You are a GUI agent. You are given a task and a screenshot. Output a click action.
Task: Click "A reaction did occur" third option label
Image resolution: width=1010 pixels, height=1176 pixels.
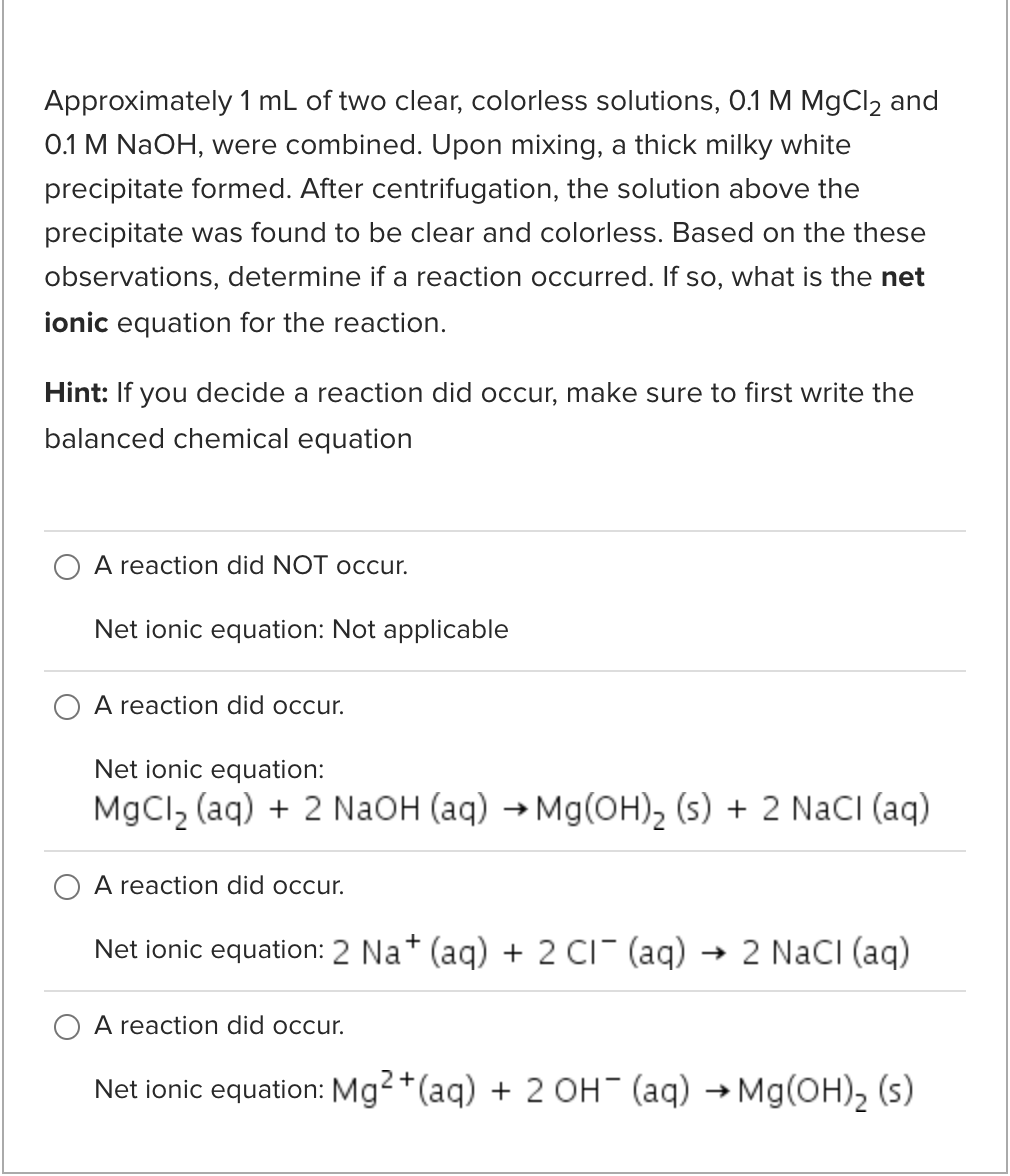coord(218,885)
